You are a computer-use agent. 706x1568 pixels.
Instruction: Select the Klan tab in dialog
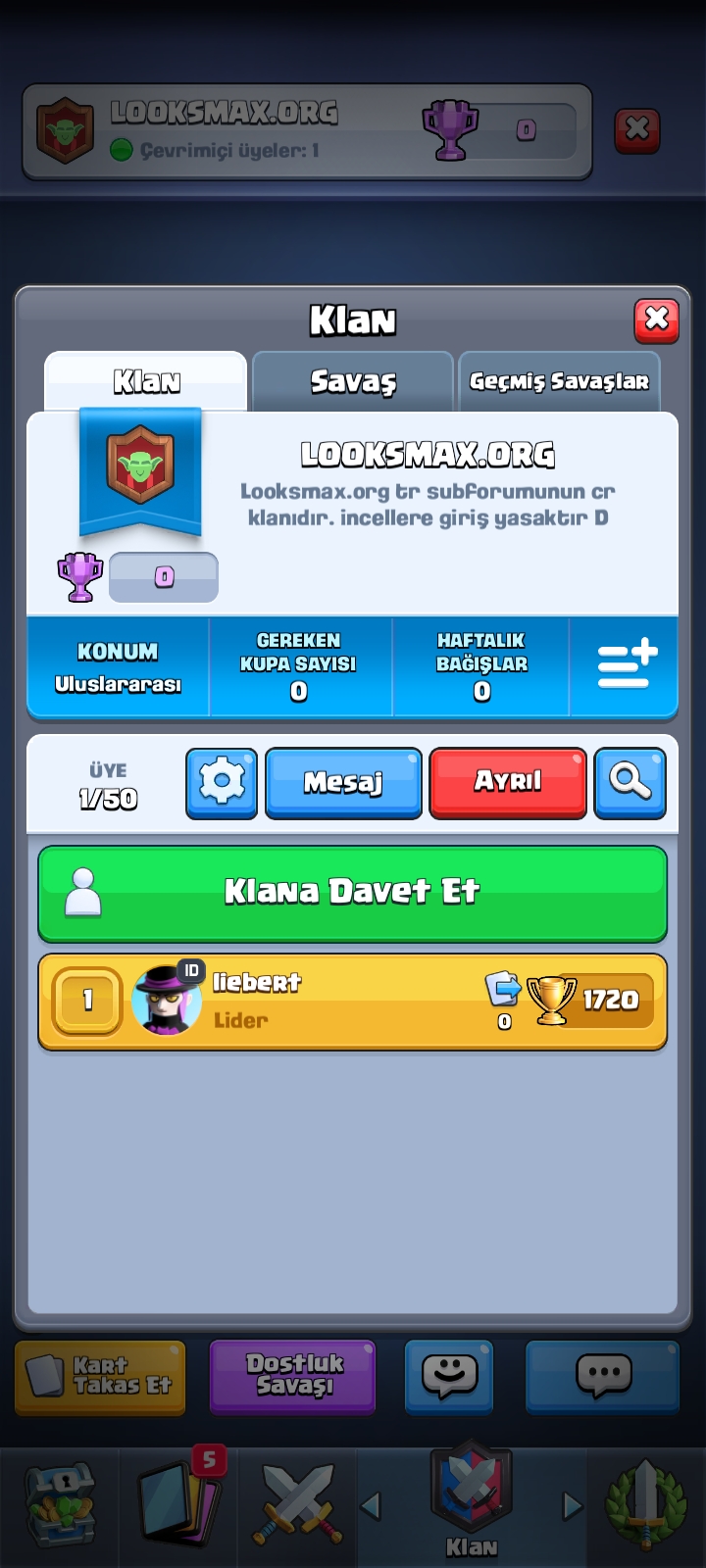[146, 381]
